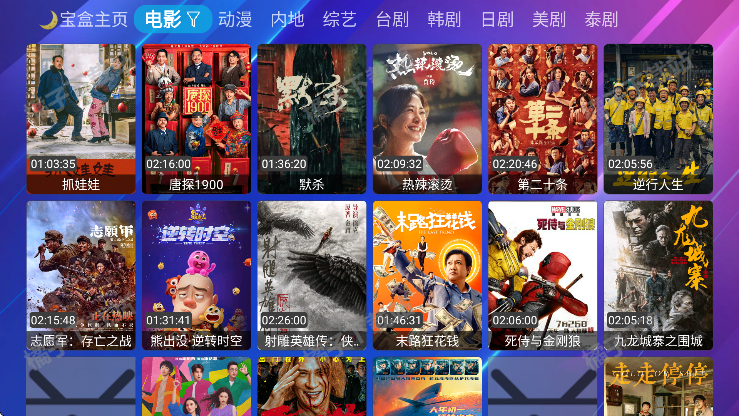Open the movie 抓娃娃

[81, 118]
